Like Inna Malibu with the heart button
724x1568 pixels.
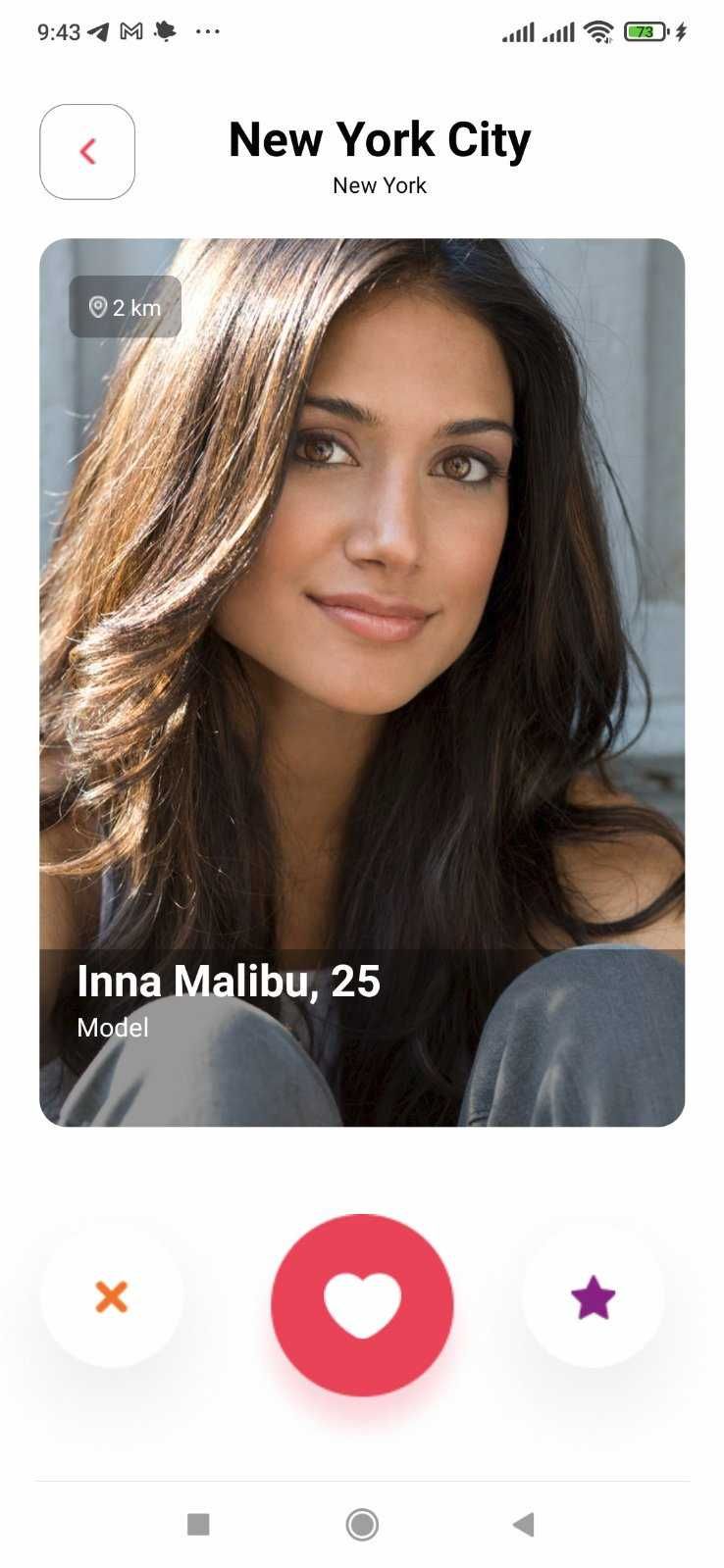[362, 1304]
